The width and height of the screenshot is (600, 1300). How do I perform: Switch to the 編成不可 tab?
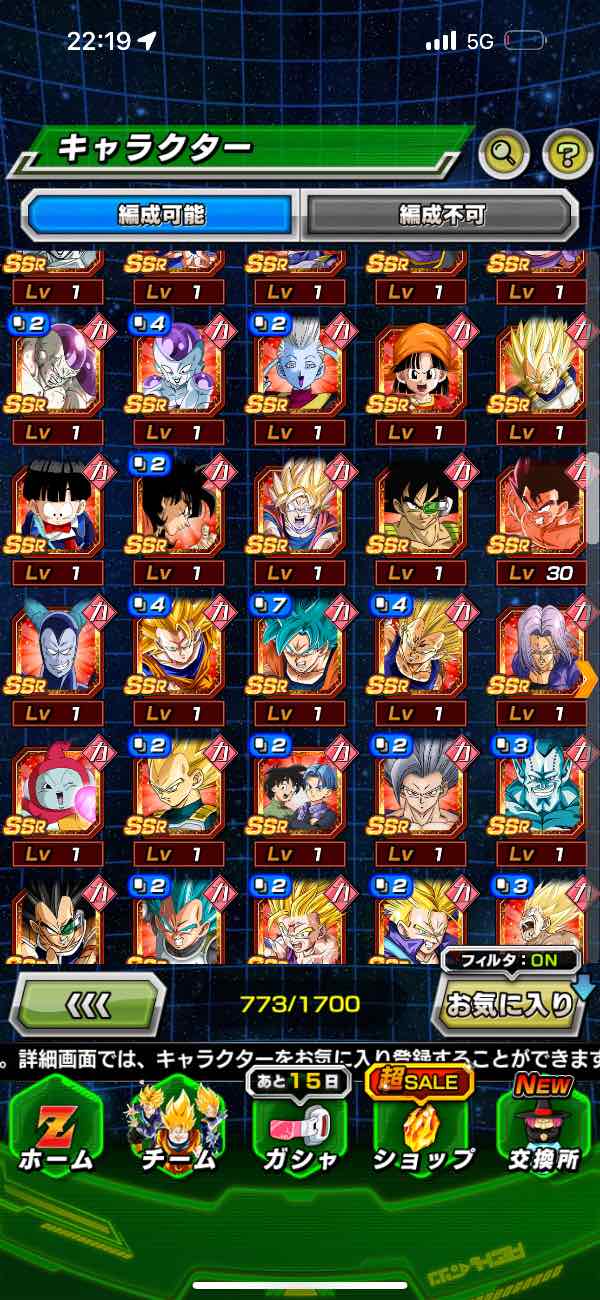coord(441,214)
